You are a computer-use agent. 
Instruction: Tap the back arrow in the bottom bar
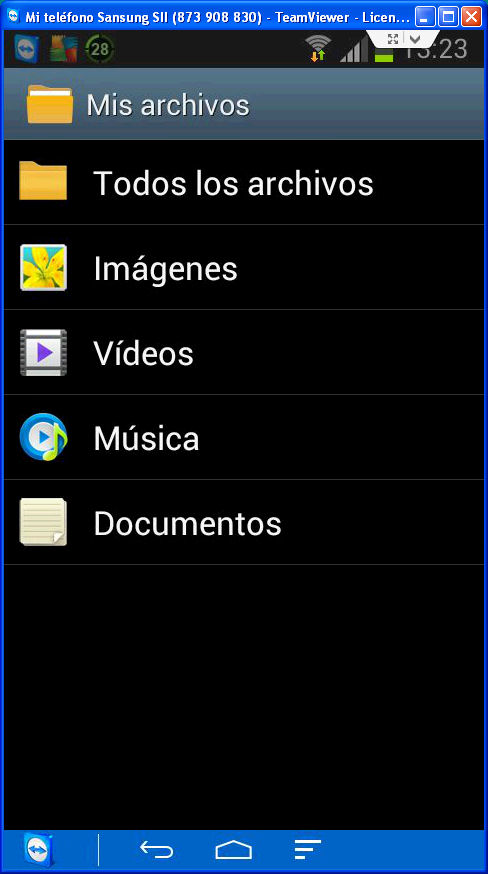click(156, 850)
